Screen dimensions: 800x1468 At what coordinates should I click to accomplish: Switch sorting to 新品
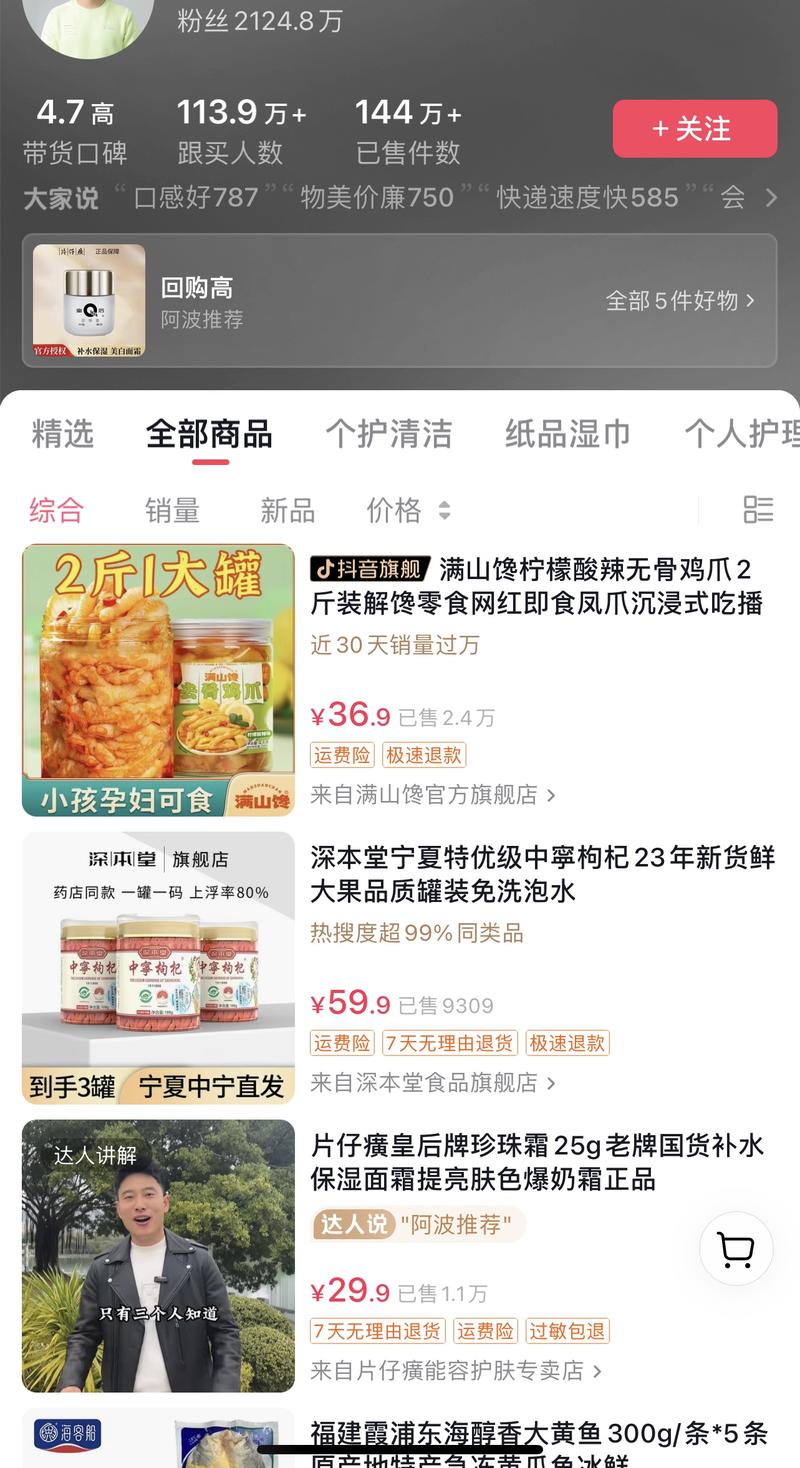[x=287, y=510]
